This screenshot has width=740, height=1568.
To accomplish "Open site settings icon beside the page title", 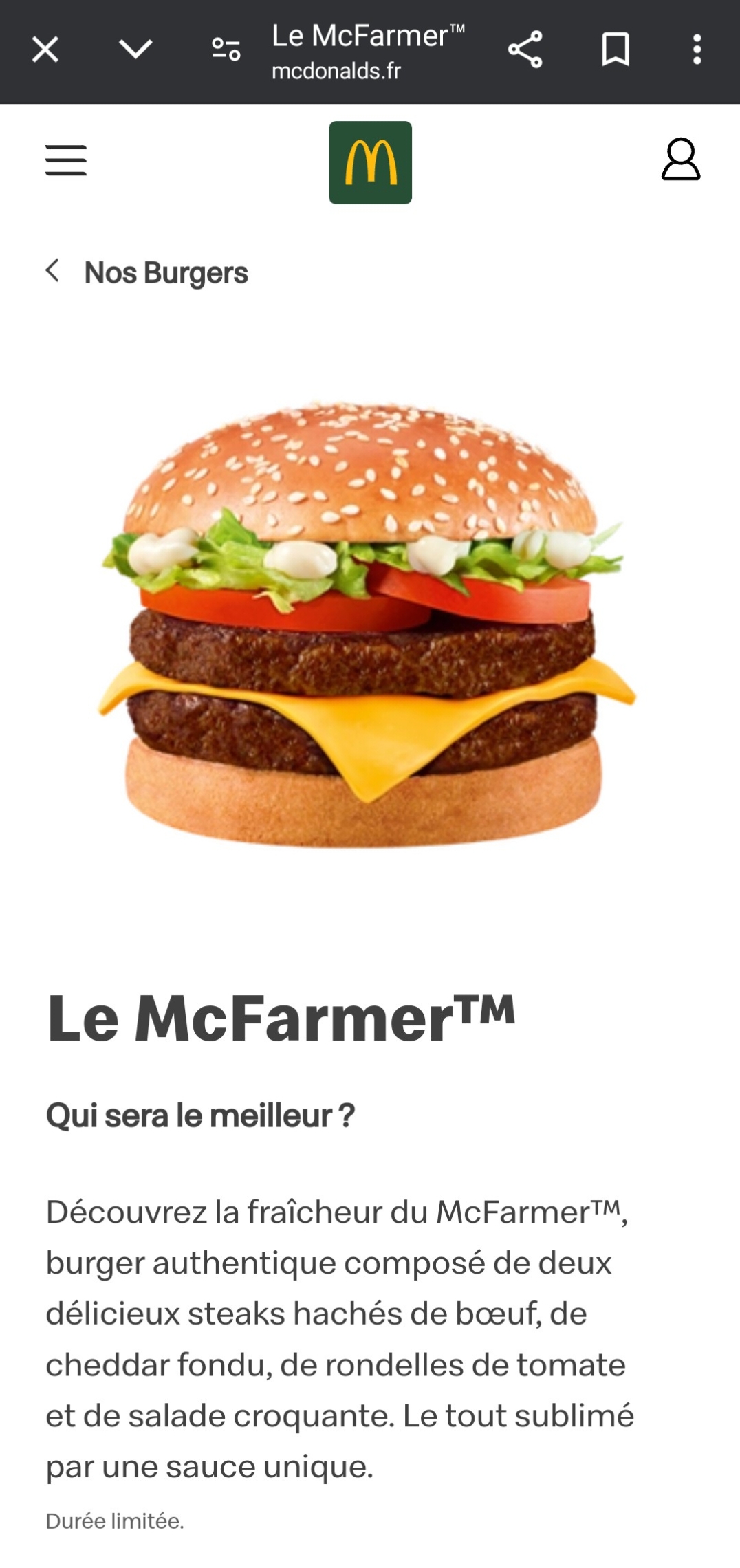I will (226, 50).
